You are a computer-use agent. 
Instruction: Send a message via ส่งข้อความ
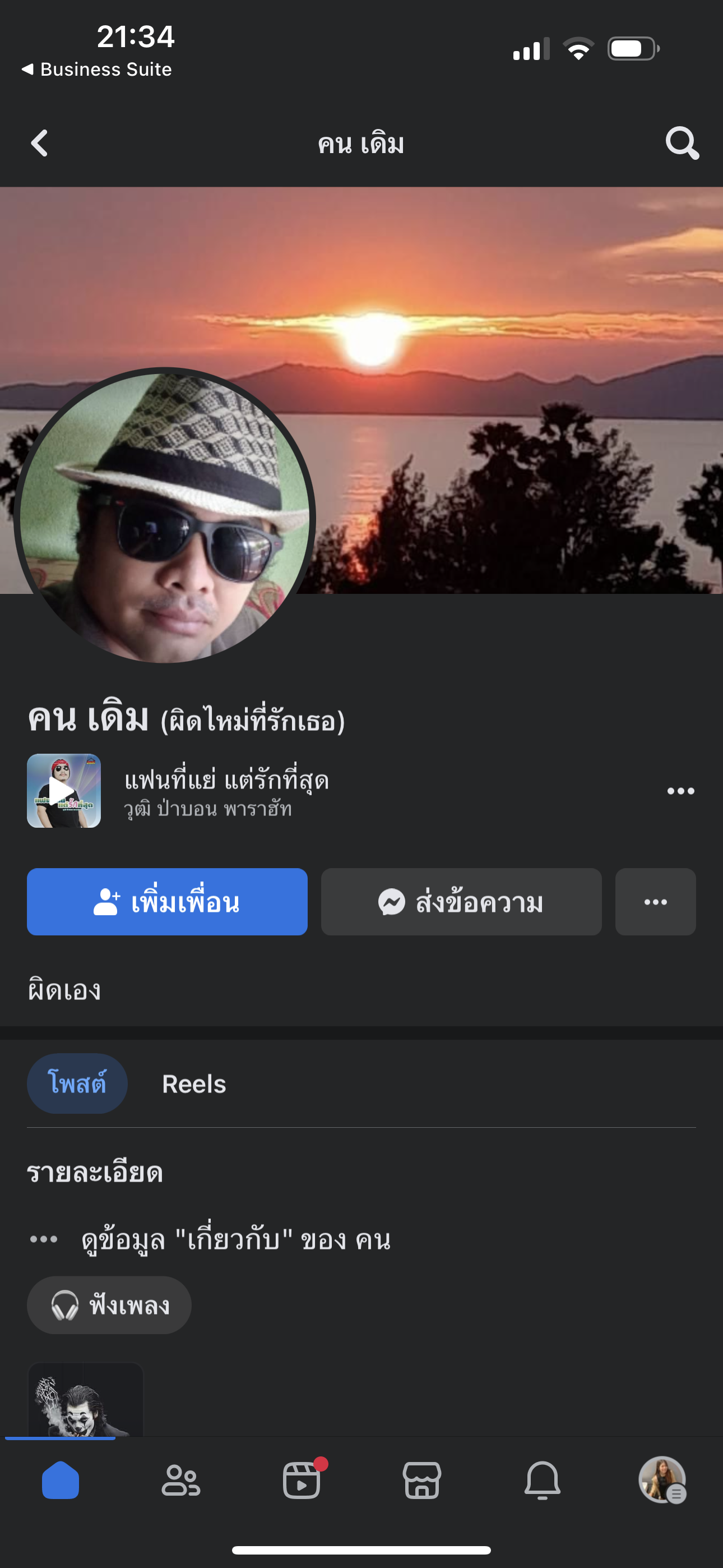(x=461, y=901)
